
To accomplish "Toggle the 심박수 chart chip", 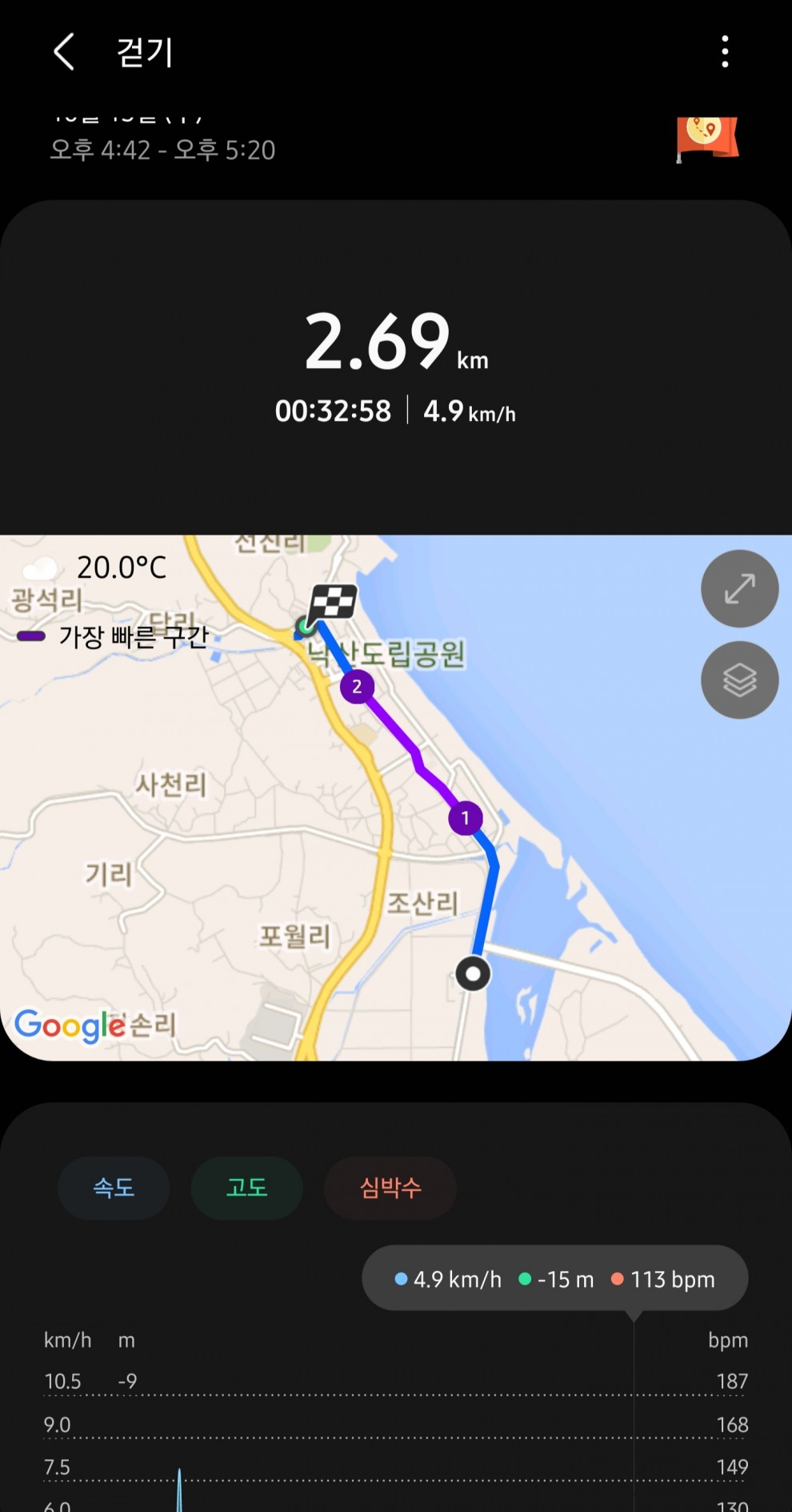I will tap(390, 1187).
